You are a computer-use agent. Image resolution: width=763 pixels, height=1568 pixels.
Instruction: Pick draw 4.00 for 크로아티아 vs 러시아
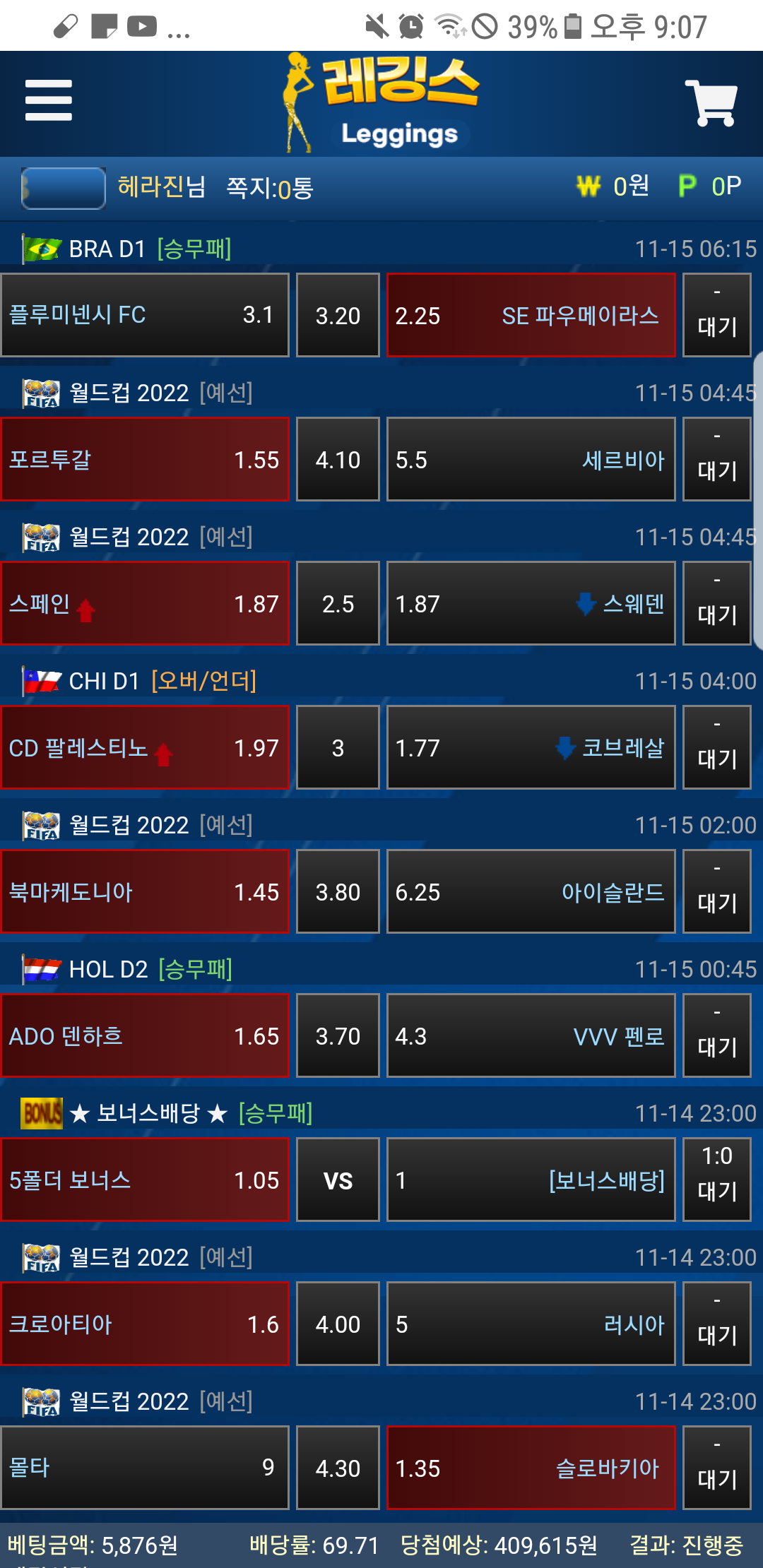338,1324
